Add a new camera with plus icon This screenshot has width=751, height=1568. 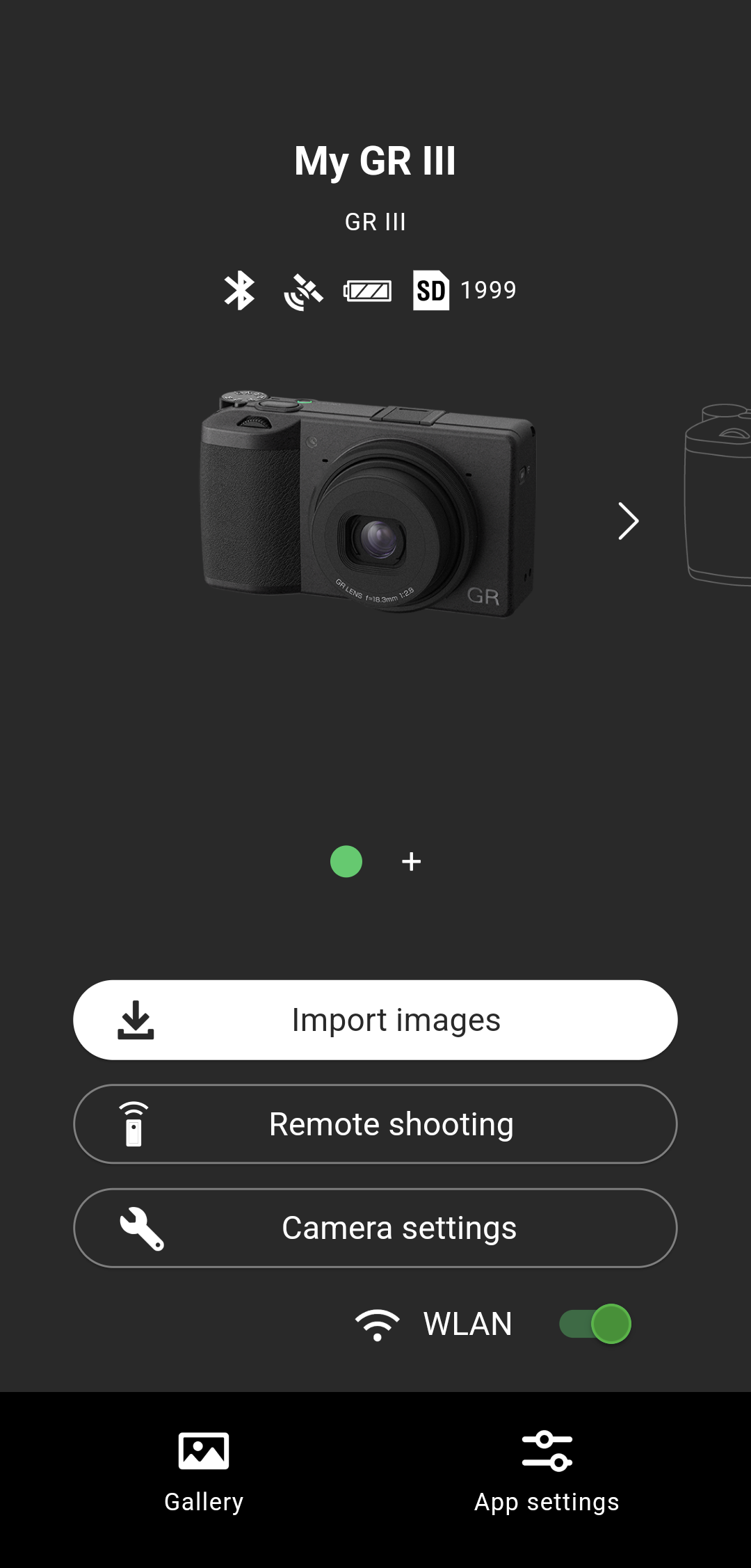(x=412, y=862)
